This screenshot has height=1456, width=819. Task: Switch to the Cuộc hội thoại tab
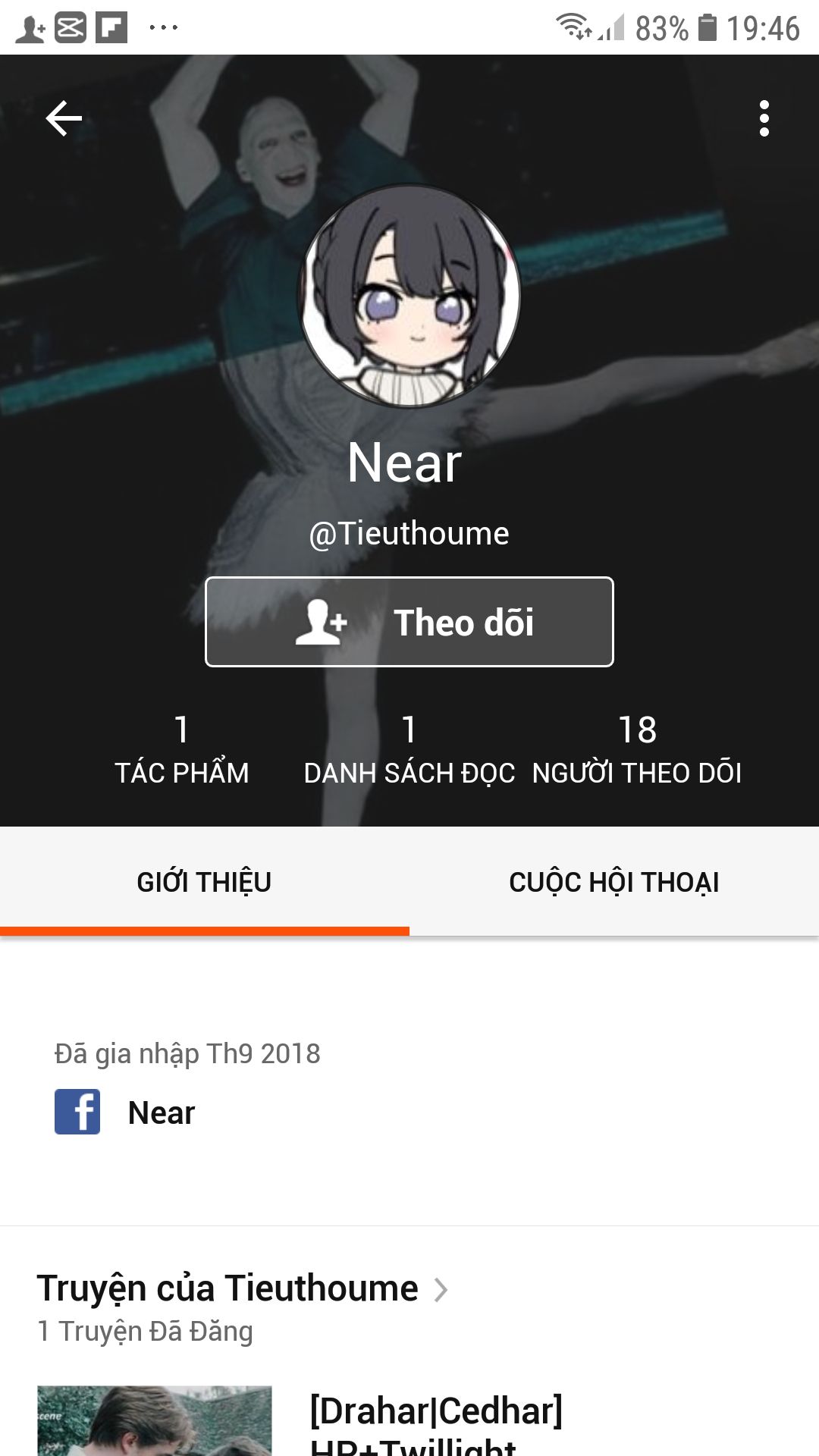coord(613,882)
